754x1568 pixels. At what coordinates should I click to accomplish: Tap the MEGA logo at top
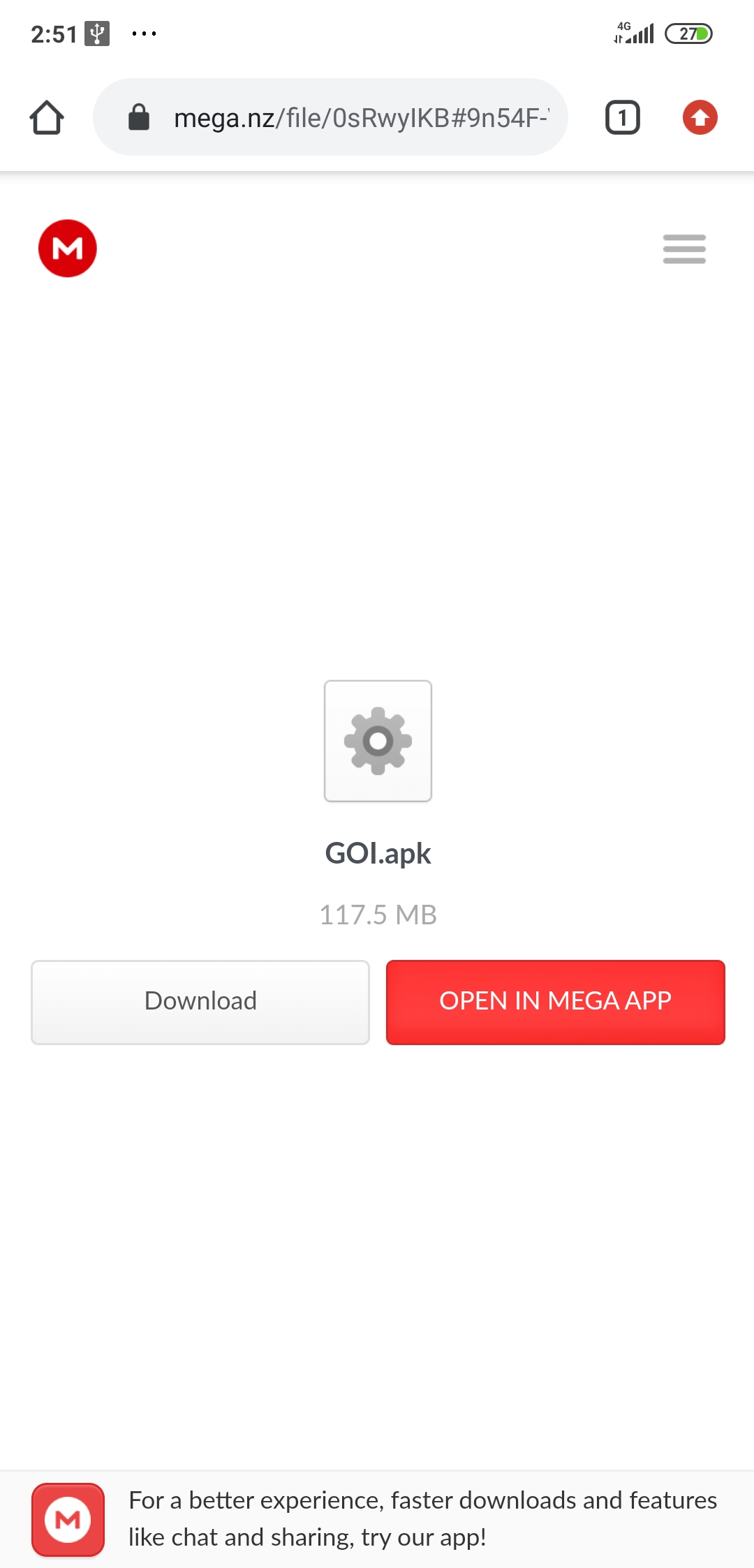click(68, 249)
